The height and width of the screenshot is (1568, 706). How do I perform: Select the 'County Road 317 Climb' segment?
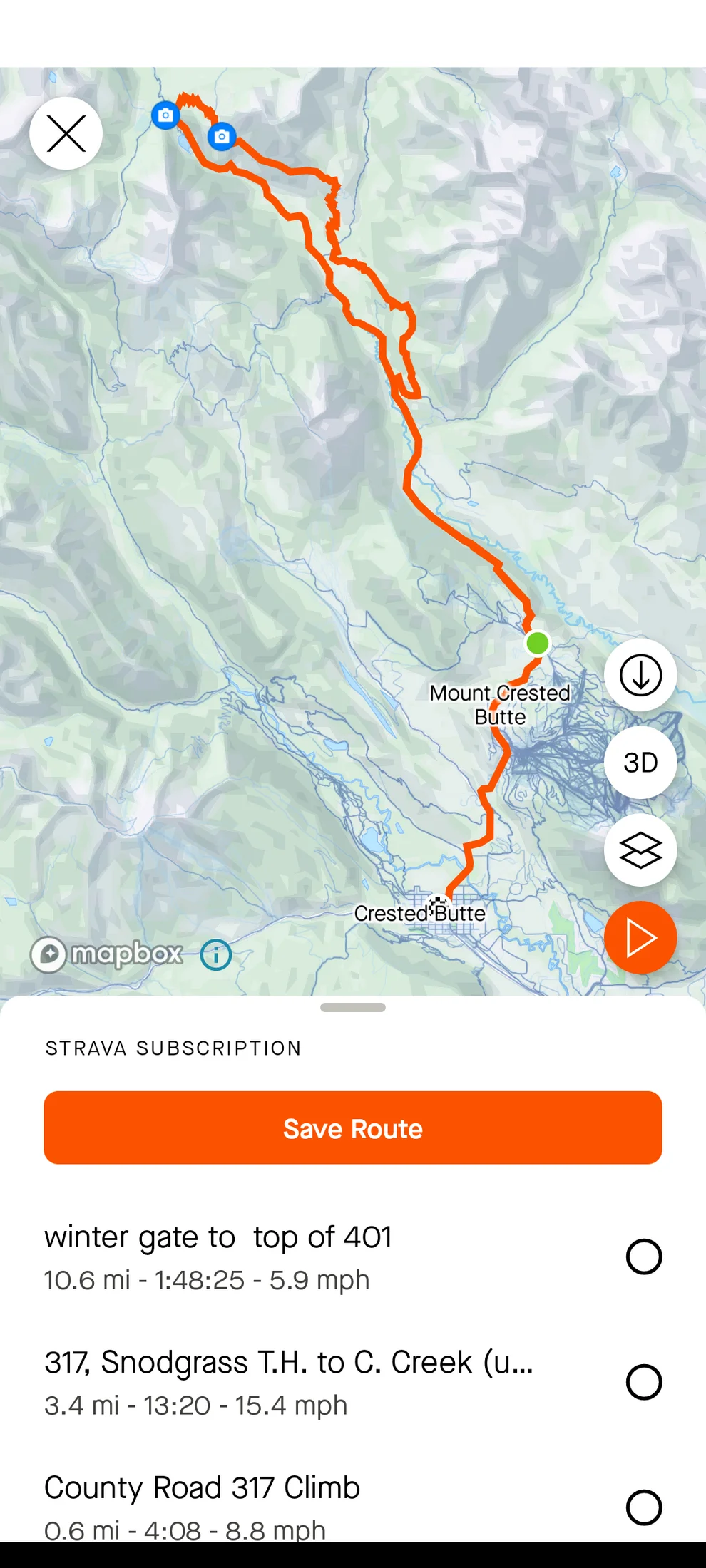(x=643, y=1507)
